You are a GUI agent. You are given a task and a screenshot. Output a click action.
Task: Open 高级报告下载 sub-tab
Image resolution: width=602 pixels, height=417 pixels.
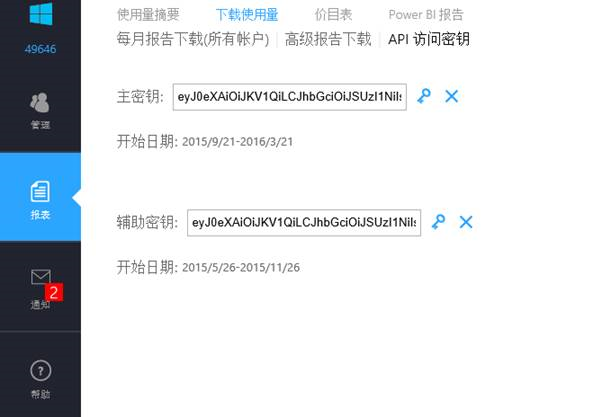tap(328, 39)
